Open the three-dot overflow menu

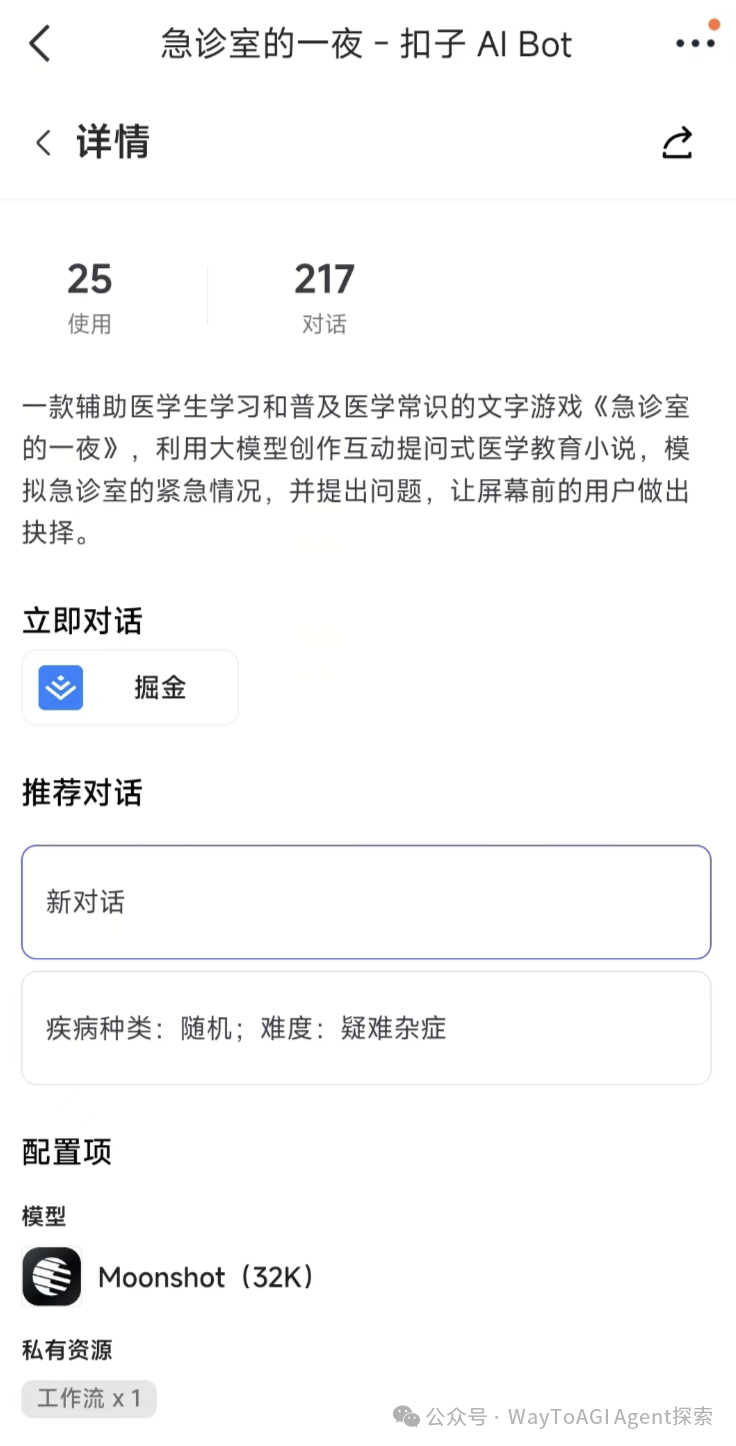tap(695, 44)
